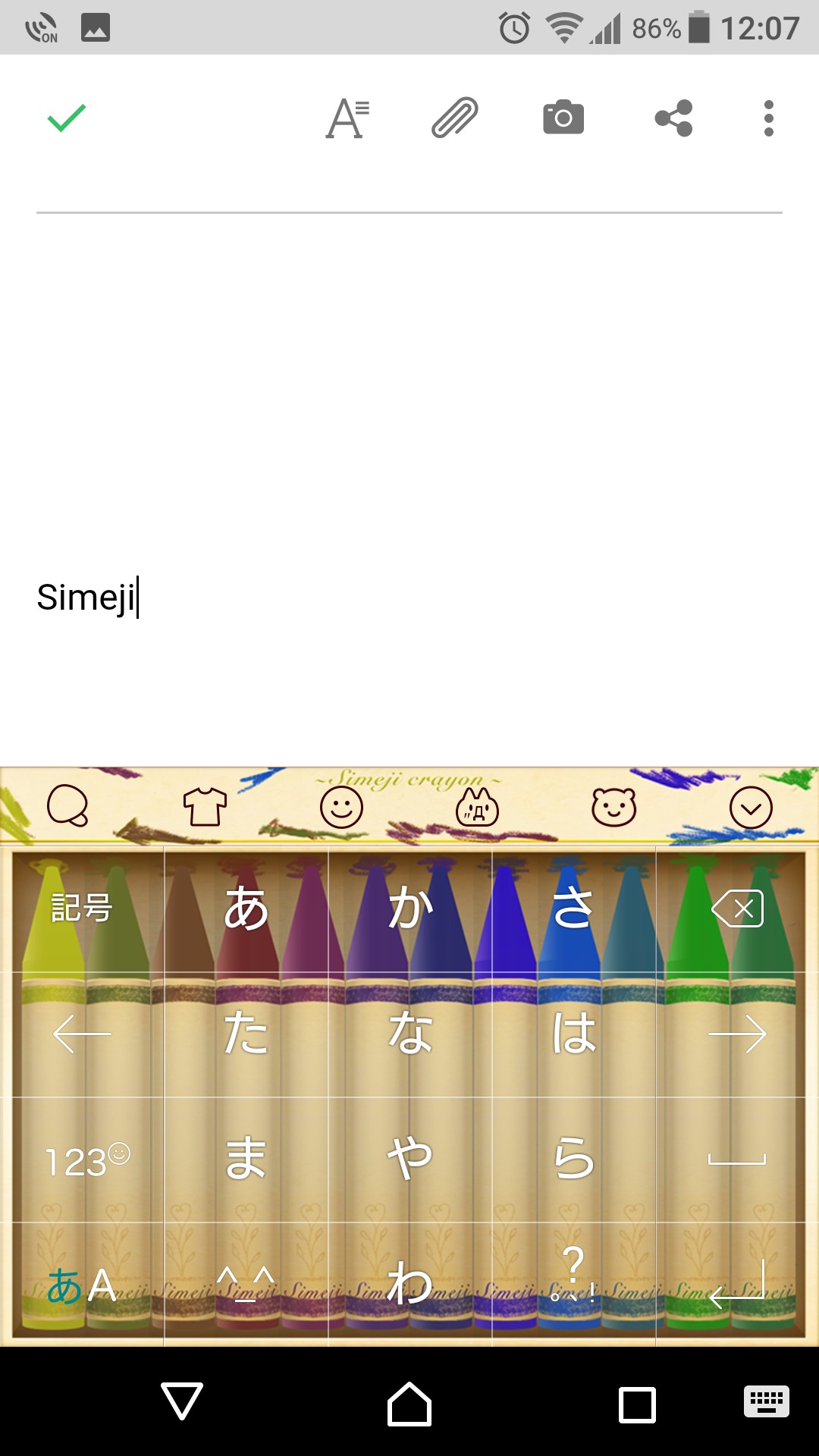819x1456 pixels.
Task: Tap the 記号 symbols key
Action: 82,908
